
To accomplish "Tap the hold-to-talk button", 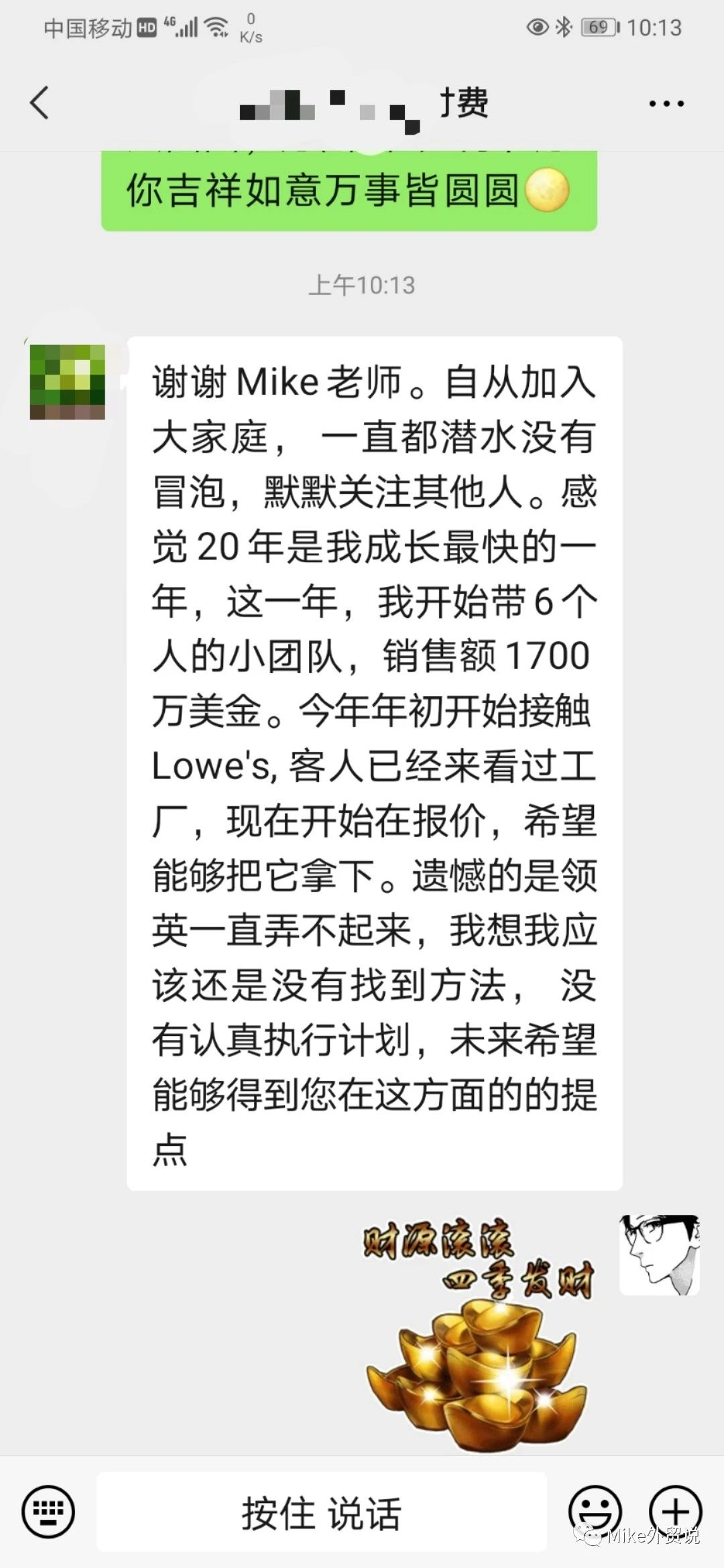I will [x=322, y=1512].
